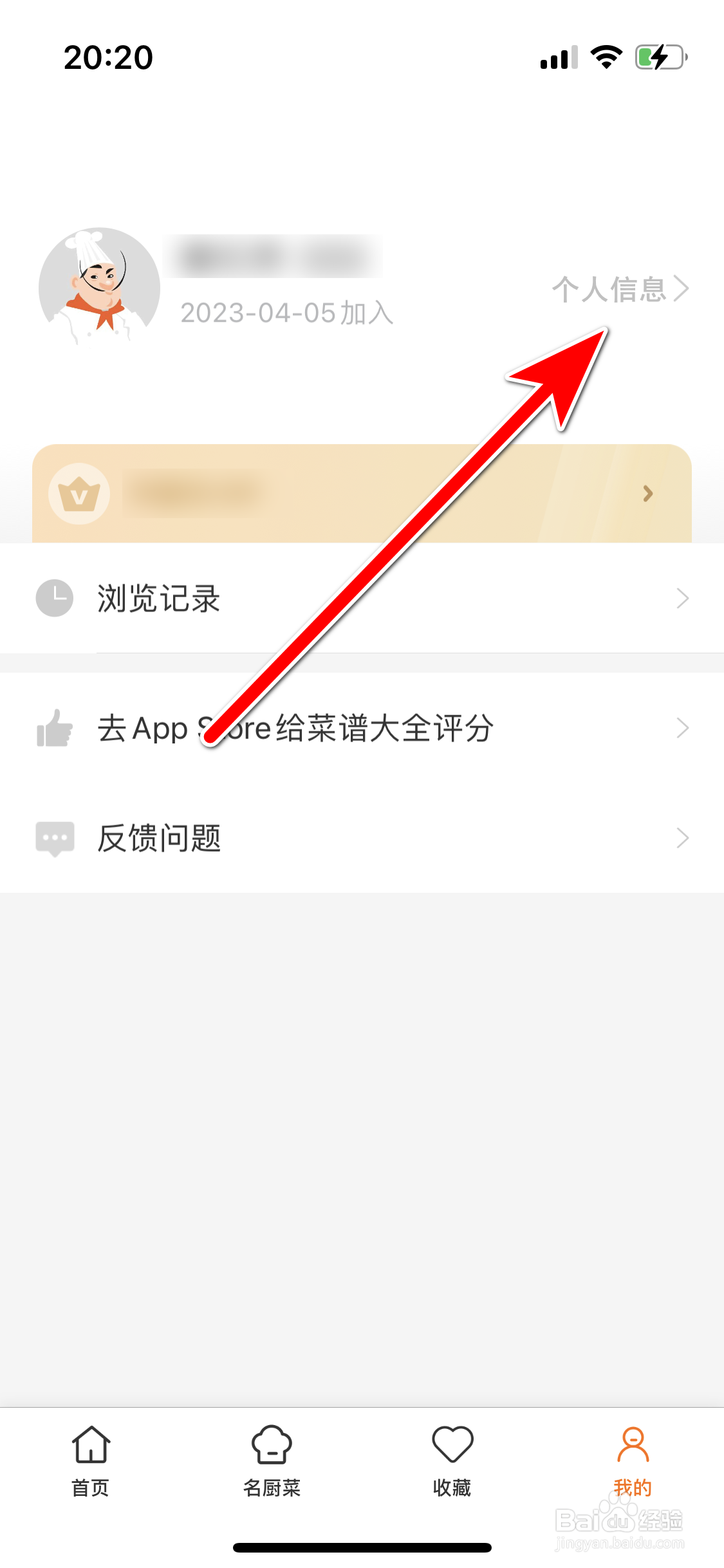Viewport: 724px width, 1568px height.
Task: Click the VIP crown badge icon
Action: [x=79, y=492]
